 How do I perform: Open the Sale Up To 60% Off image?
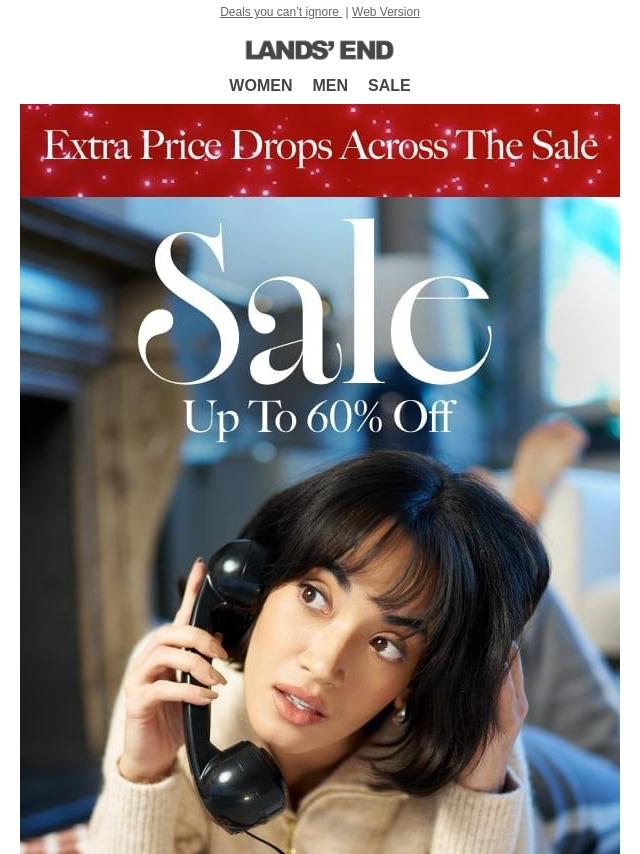pyautogui.click(x=320, y=520)
